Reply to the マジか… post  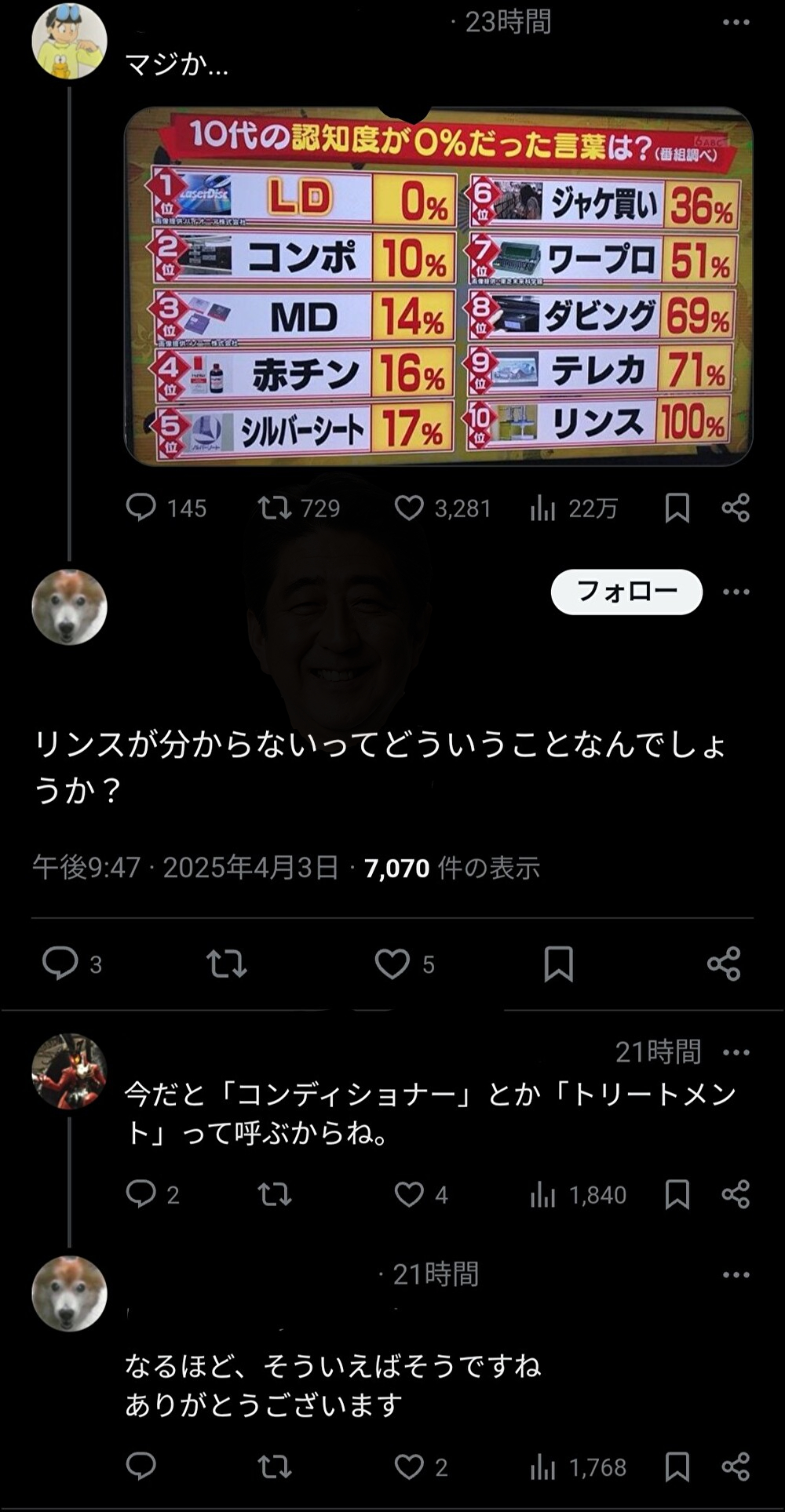[x=141, y=508]
